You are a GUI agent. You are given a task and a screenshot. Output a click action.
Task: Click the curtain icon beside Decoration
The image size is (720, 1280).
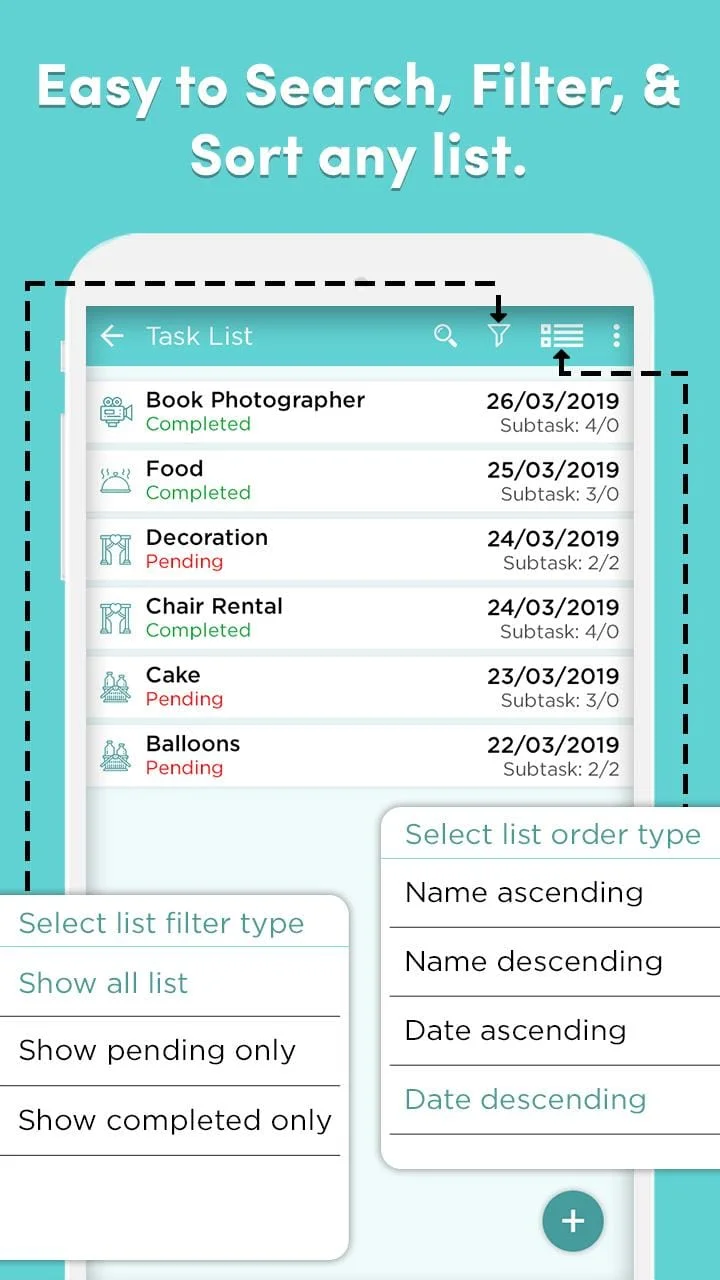coord(114,548)
